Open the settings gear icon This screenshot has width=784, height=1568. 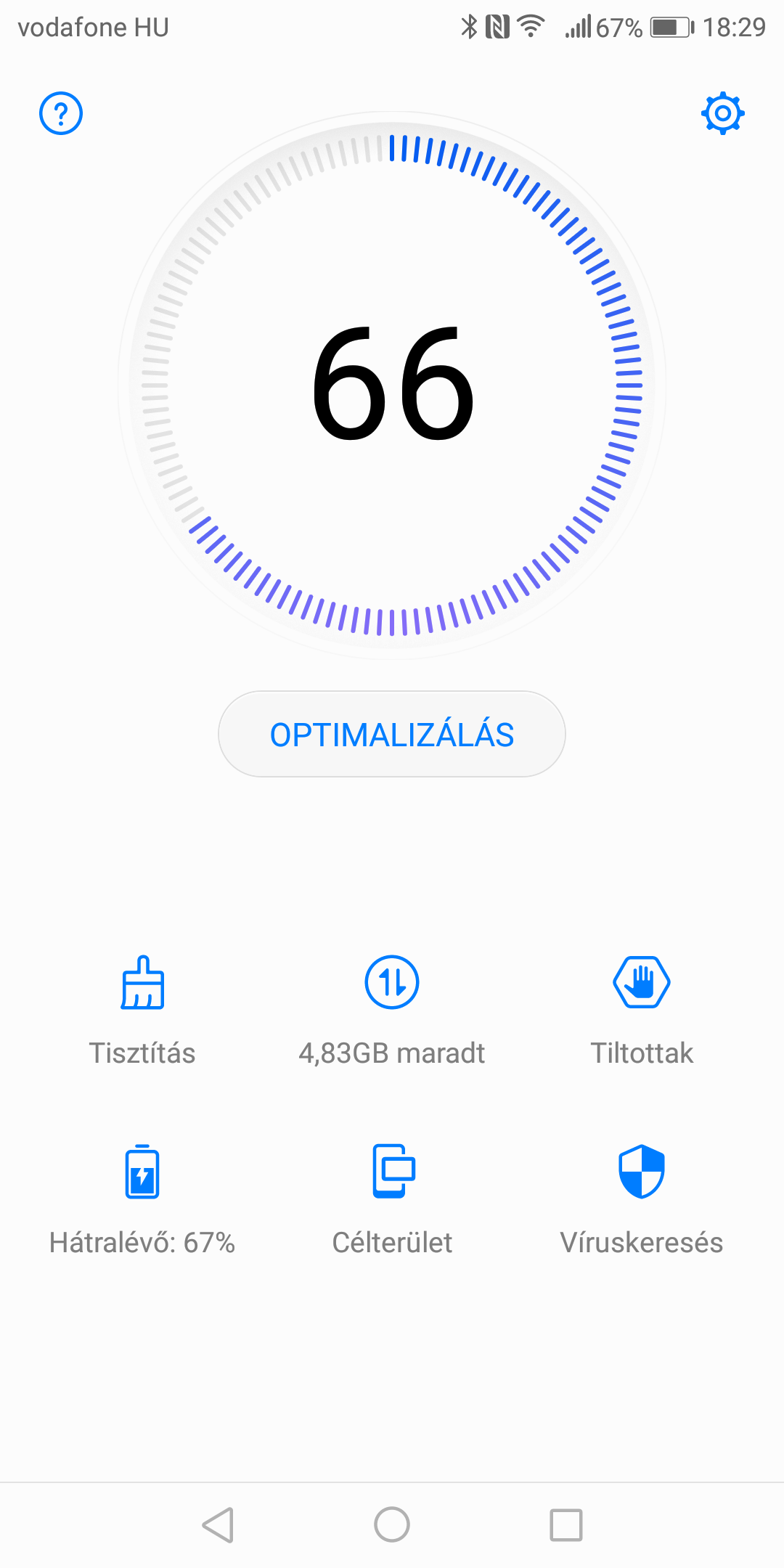(722, 113)
